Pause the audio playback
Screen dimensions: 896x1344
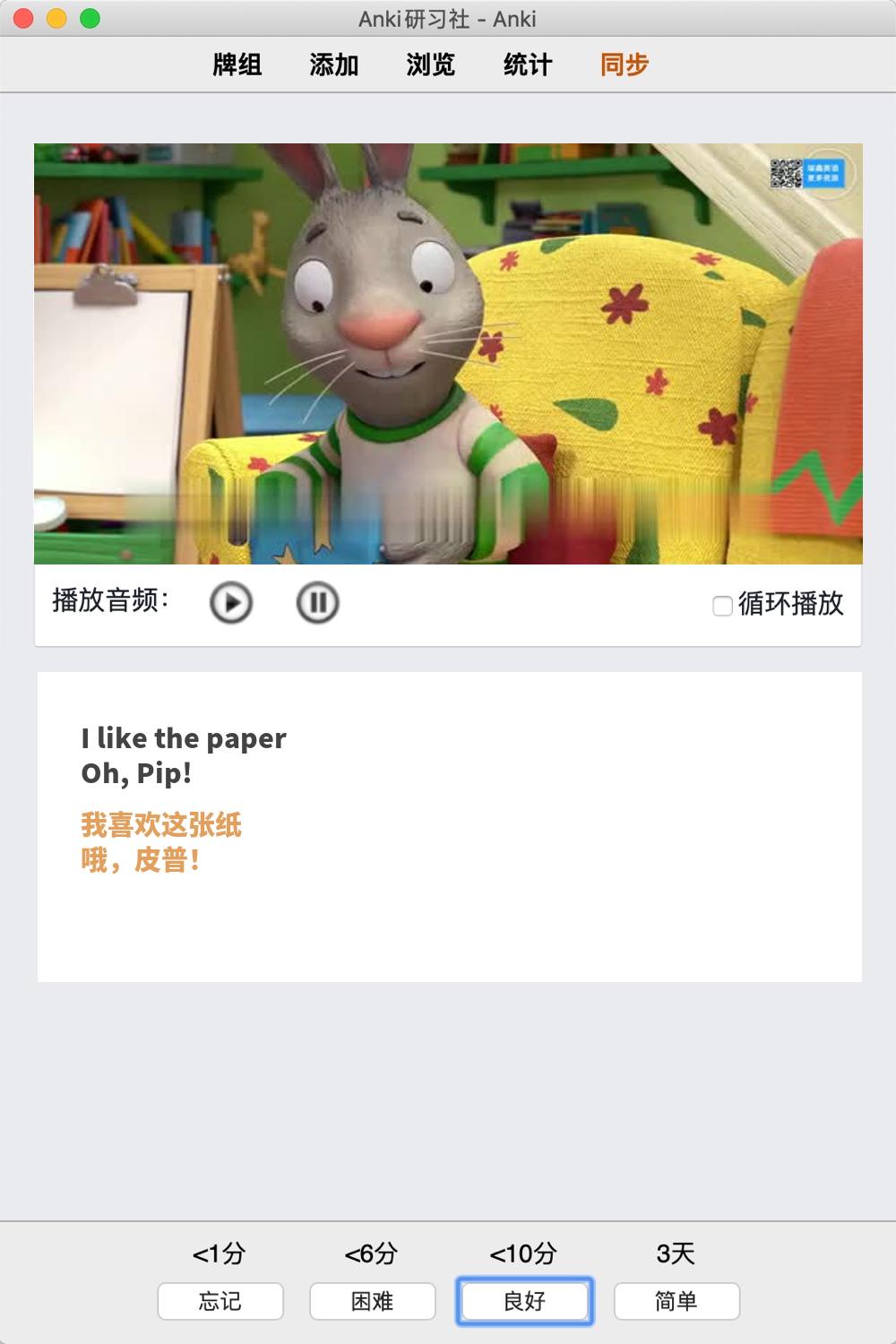[317, 603]
